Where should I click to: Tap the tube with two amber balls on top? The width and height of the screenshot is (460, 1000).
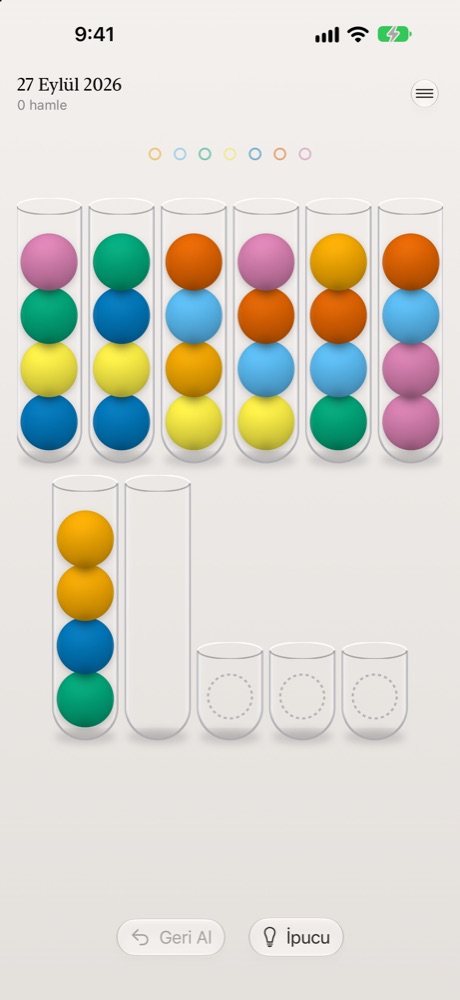coord(85,607)
